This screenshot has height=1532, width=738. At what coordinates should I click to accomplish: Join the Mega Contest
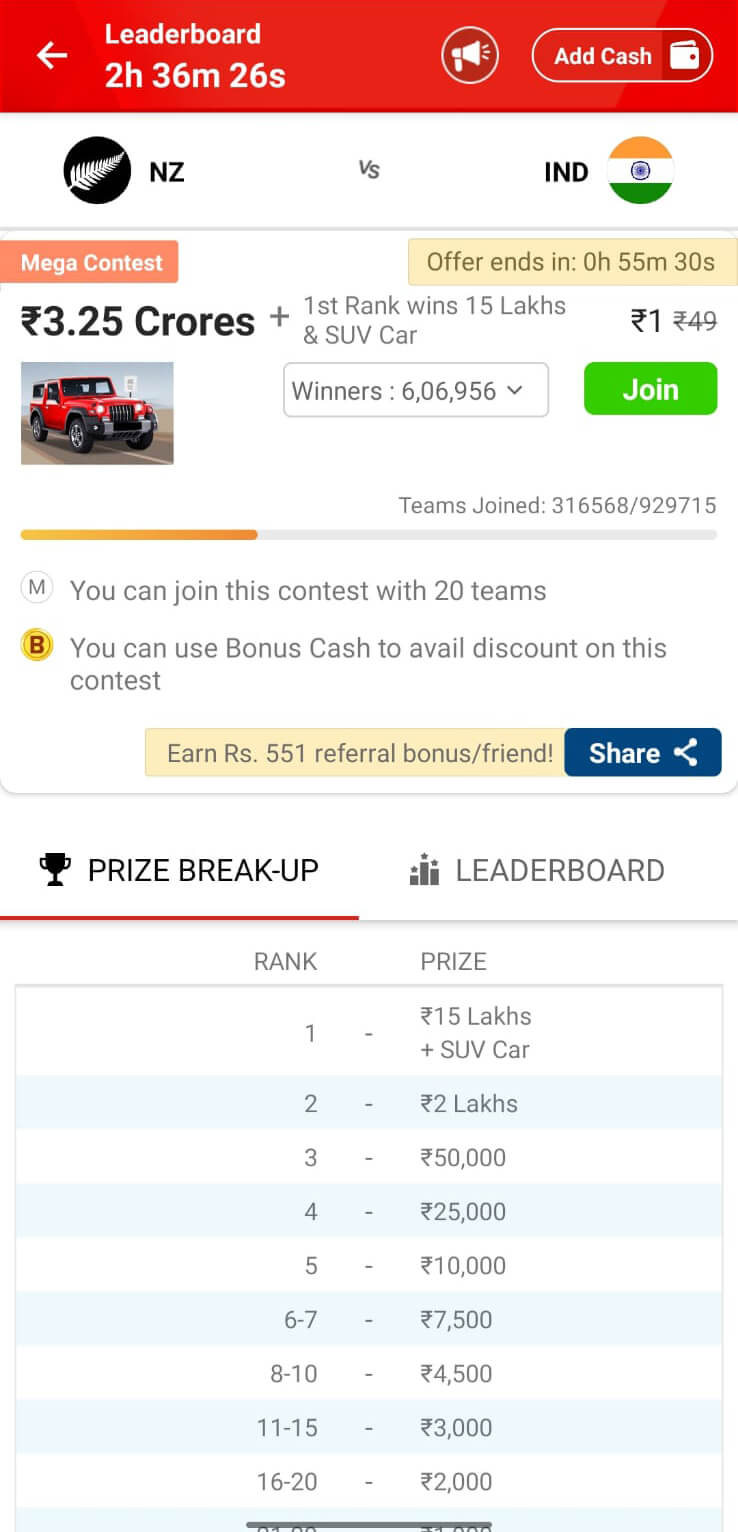point(650,389)
